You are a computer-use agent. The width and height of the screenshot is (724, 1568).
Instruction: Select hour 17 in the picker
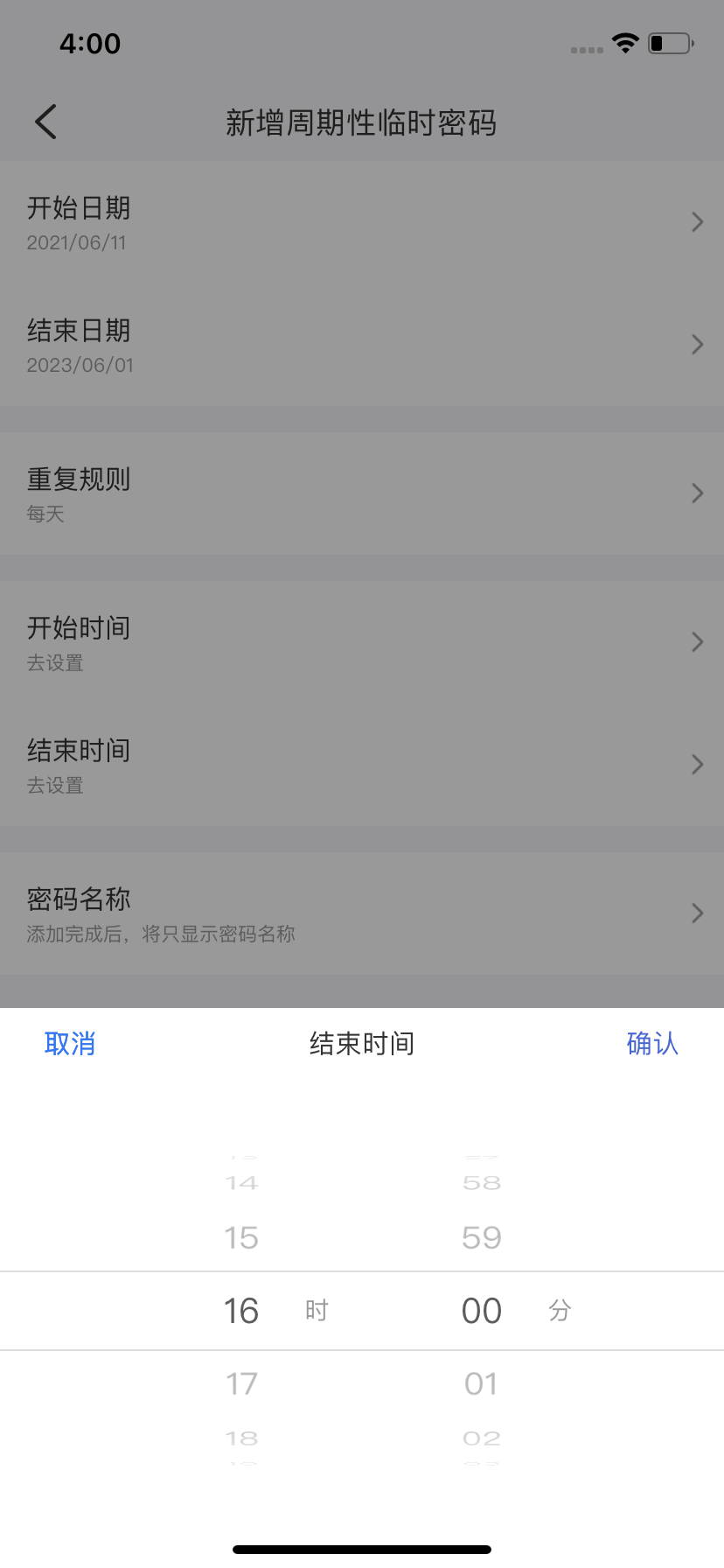[241, 1383]
